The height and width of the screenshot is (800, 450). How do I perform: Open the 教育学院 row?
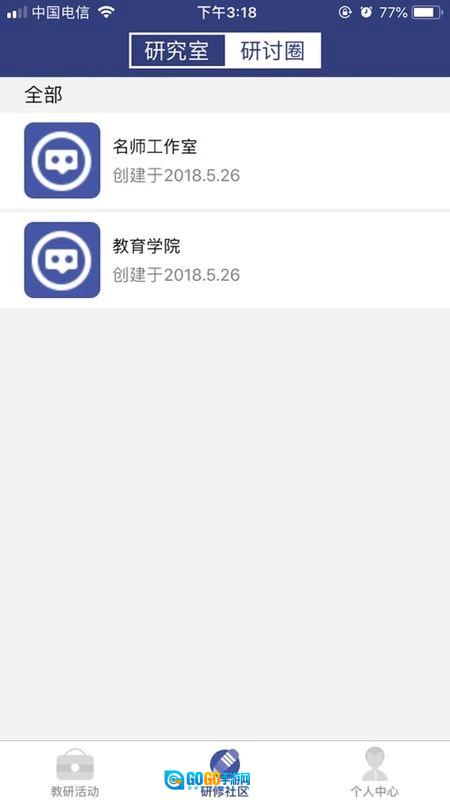[225, 260]
